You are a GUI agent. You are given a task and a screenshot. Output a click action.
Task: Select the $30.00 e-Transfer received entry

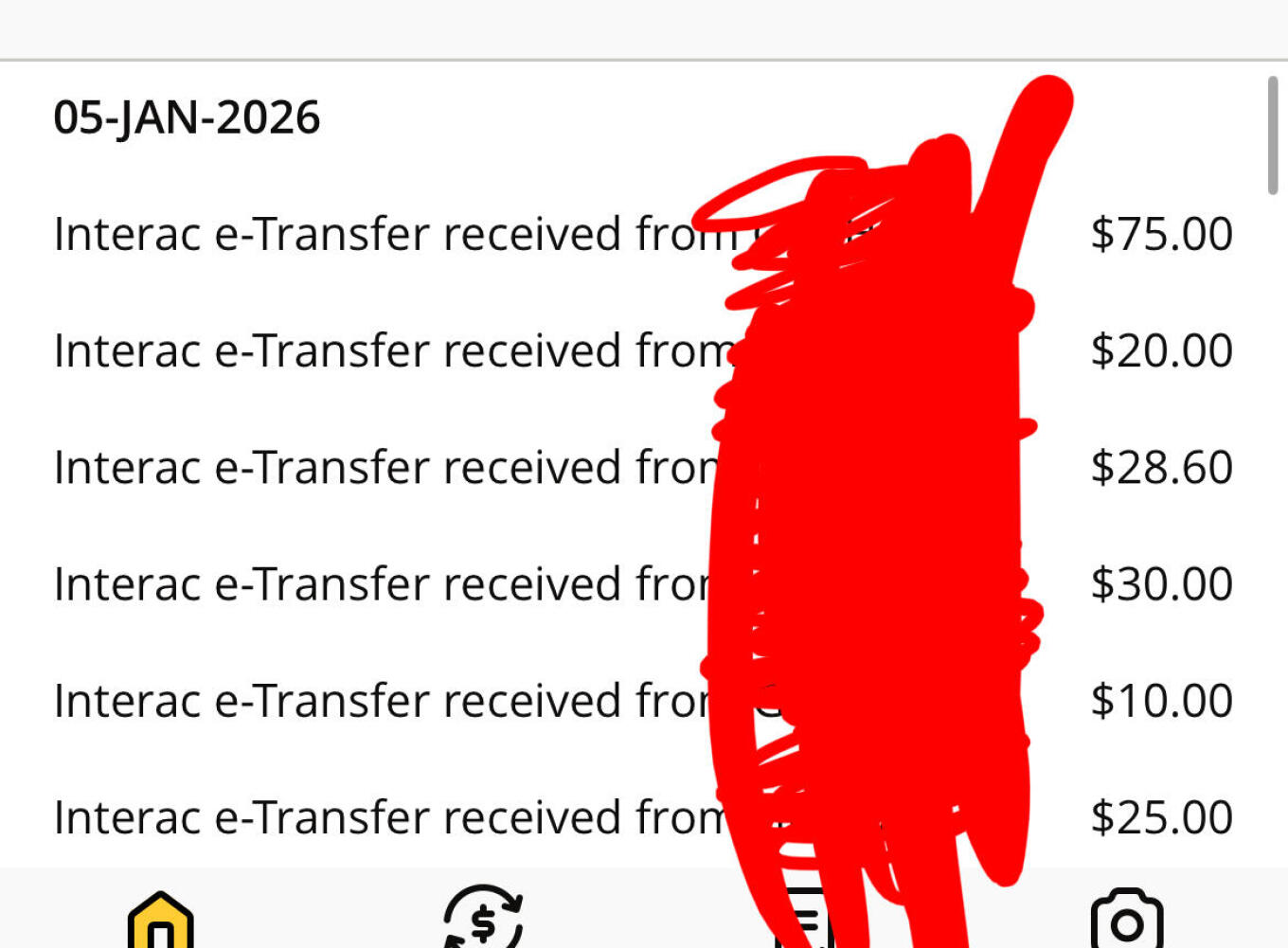tap(643, 583)
